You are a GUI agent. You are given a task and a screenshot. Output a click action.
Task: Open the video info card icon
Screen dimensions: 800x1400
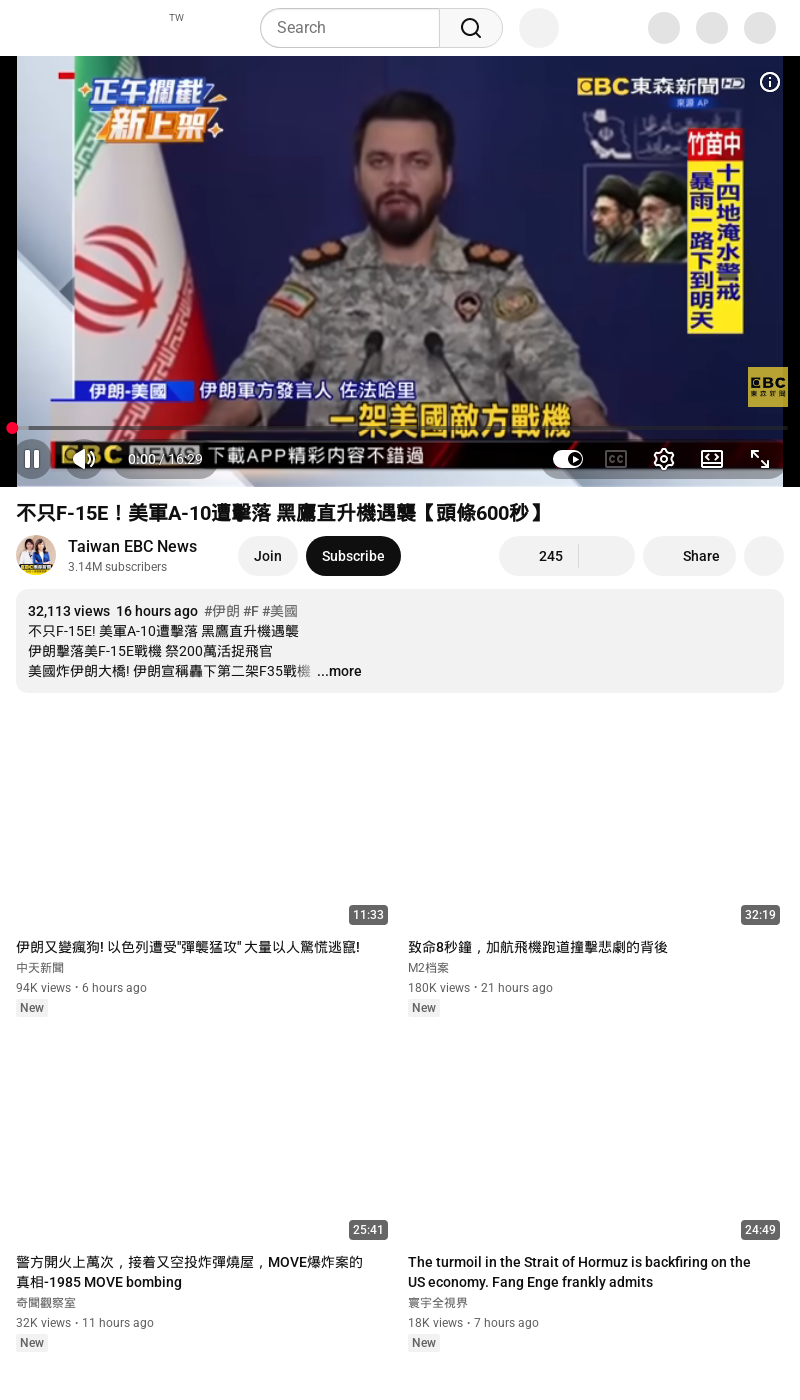(770, 82)
